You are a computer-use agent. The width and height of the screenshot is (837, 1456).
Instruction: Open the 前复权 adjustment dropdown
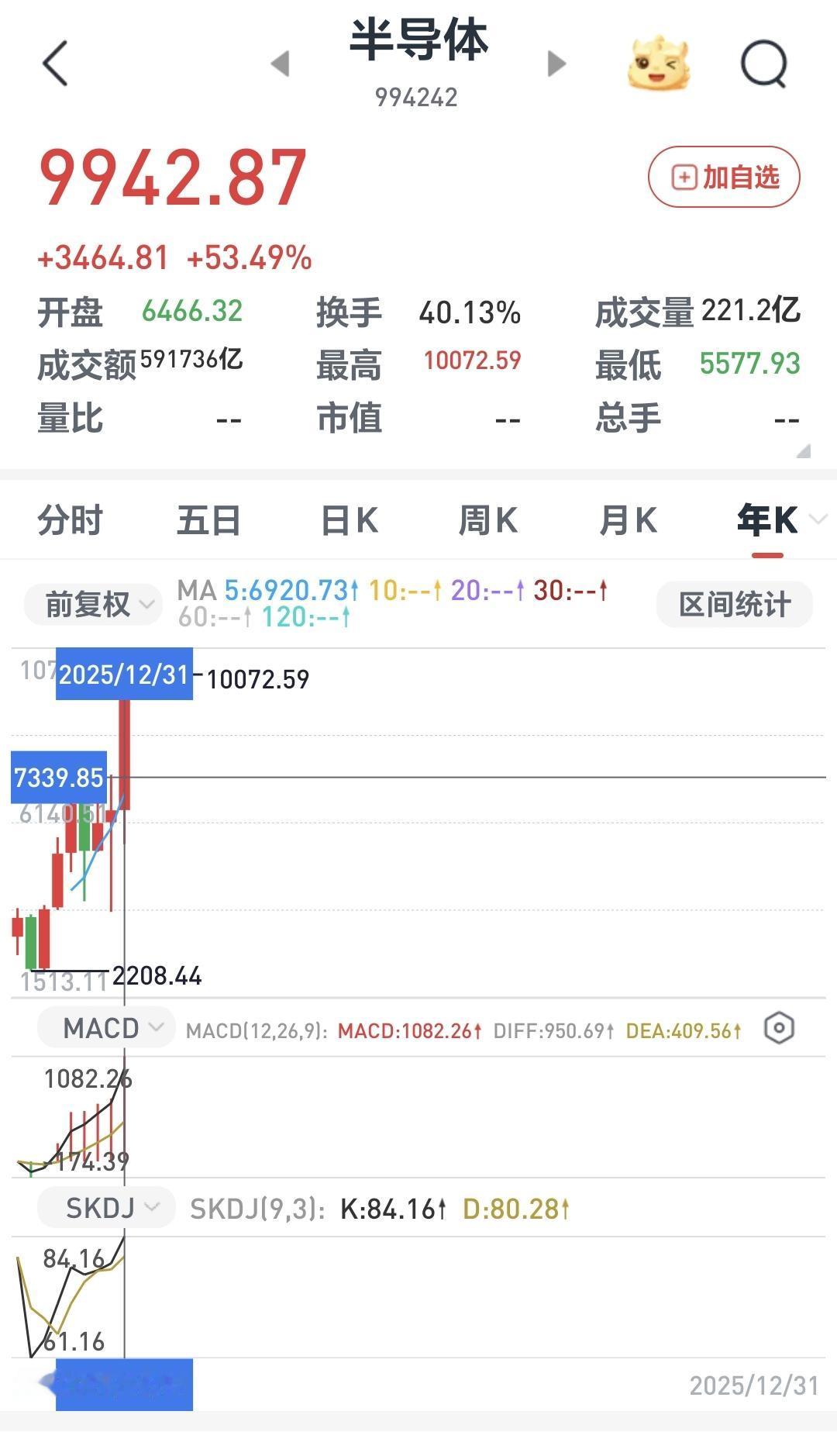pyautogui.click(x=91, y=604)
